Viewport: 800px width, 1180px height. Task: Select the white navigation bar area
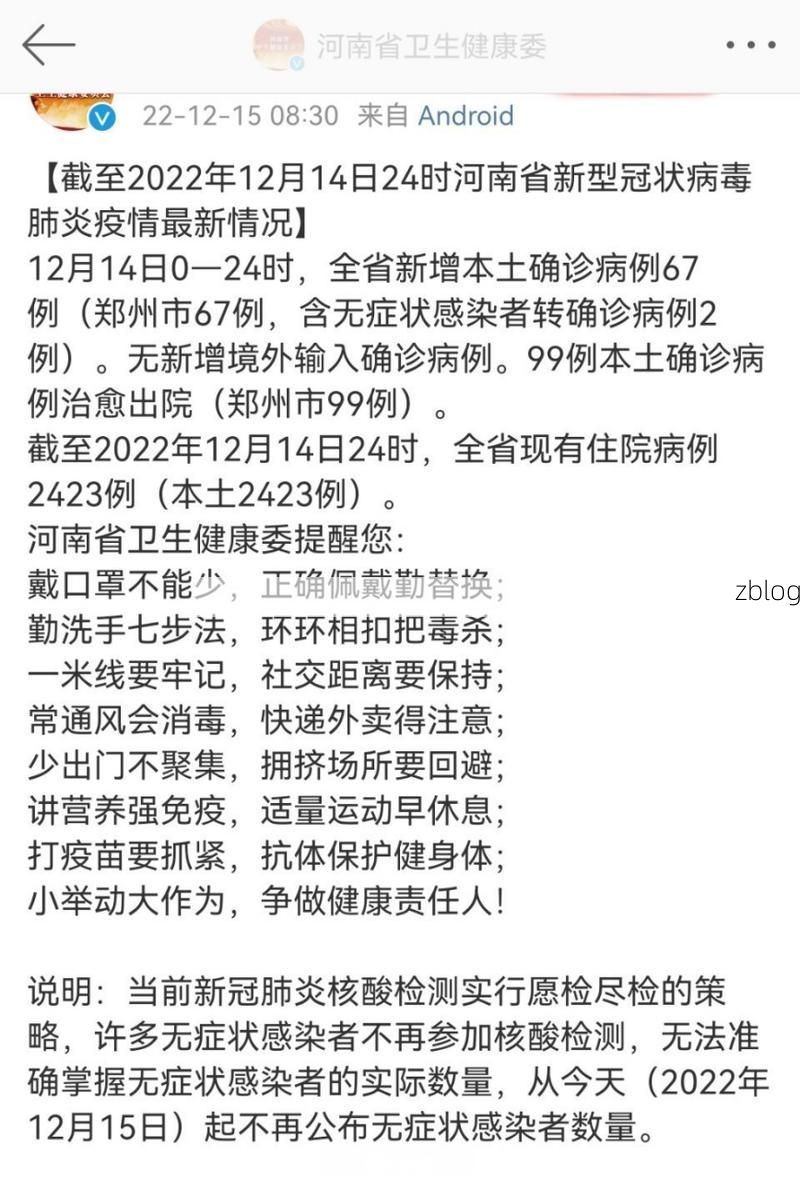click(x=400, y=45)
